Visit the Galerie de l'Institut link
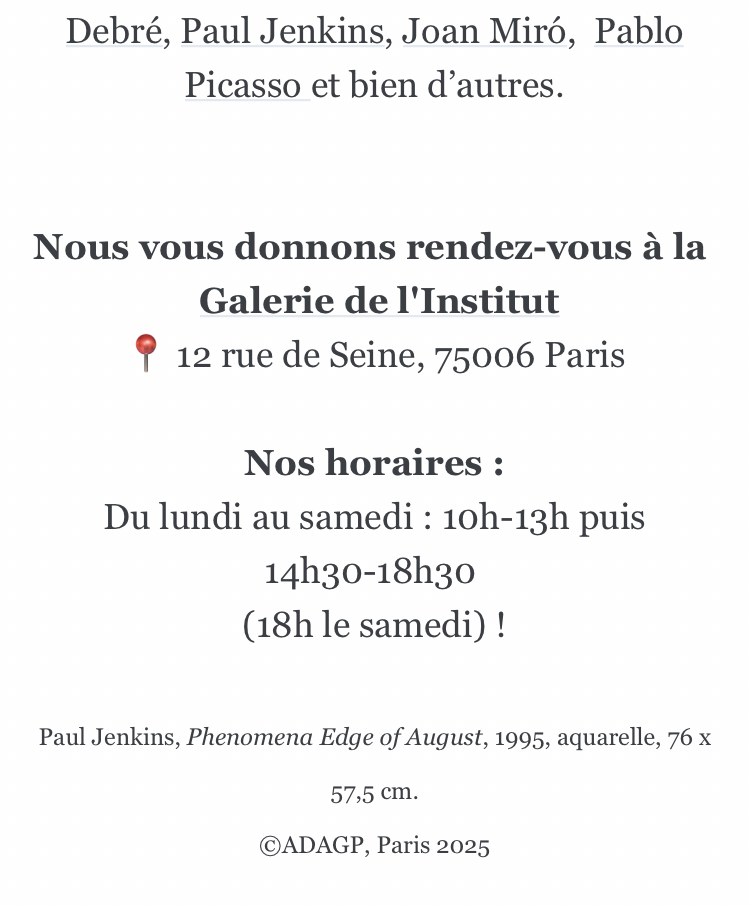 [x=379, y=300]
